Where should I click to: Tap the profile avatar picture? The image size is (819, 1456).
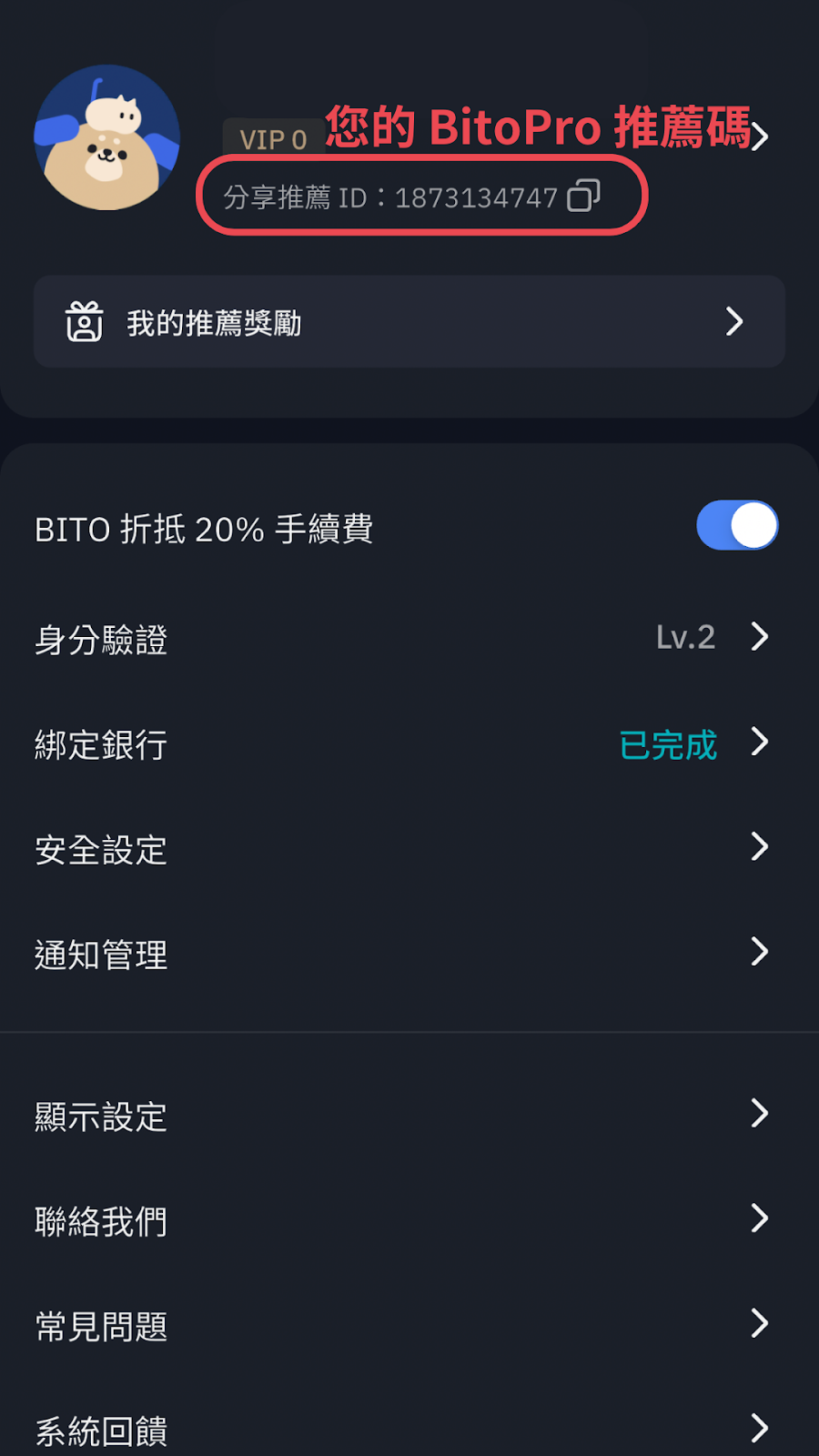107,137
